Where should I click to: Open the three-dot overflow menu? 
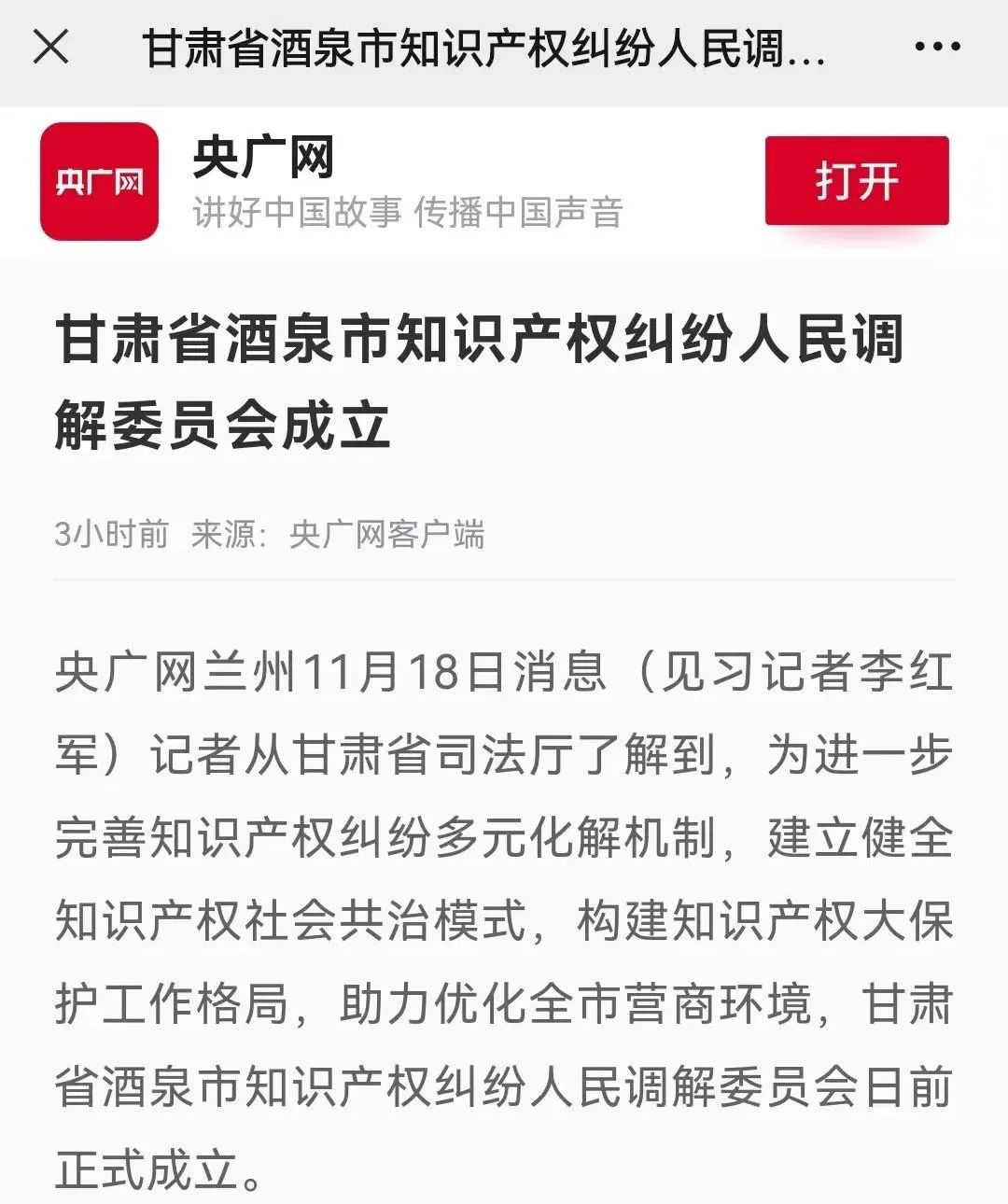tap(936, 47)
